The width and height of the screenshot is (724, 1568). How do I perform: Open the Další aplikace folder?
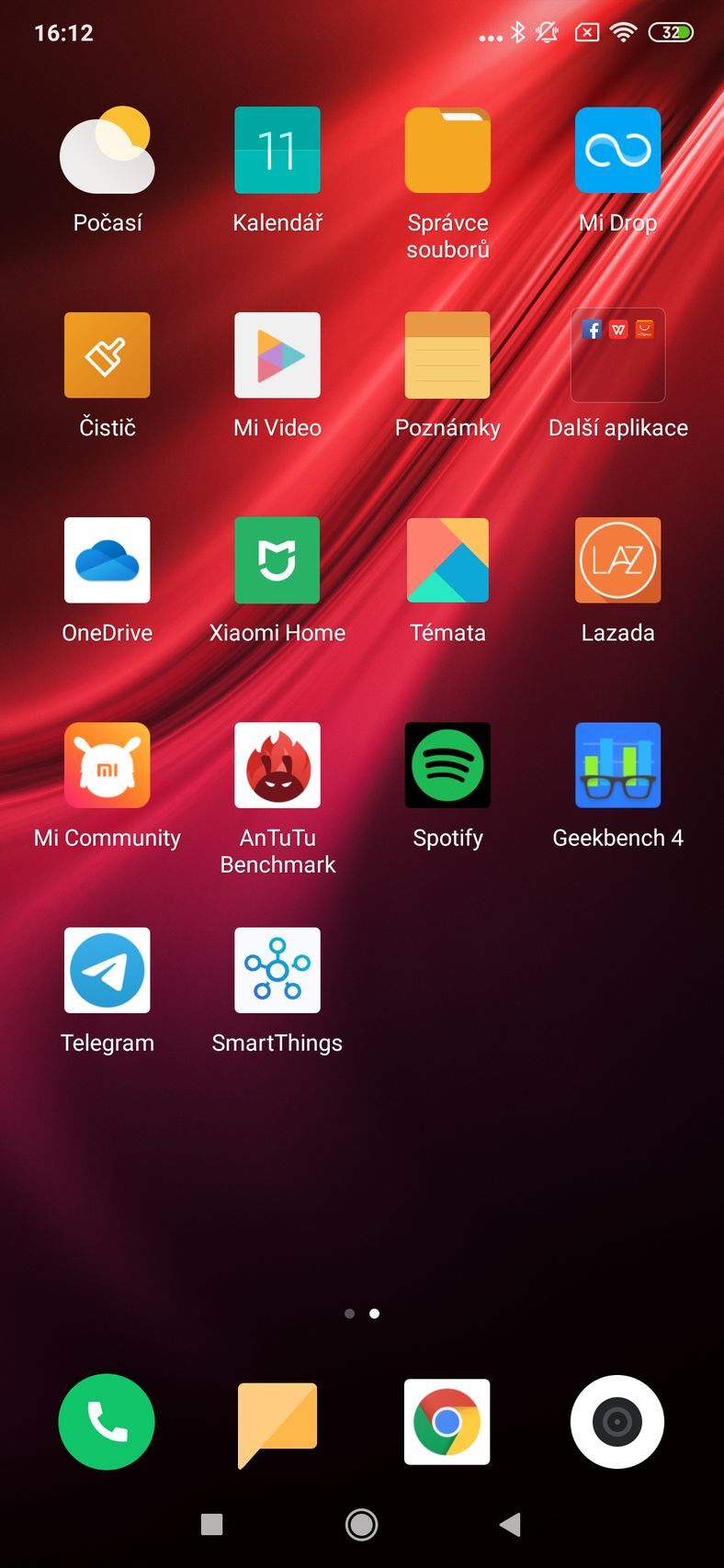(617, 355)
